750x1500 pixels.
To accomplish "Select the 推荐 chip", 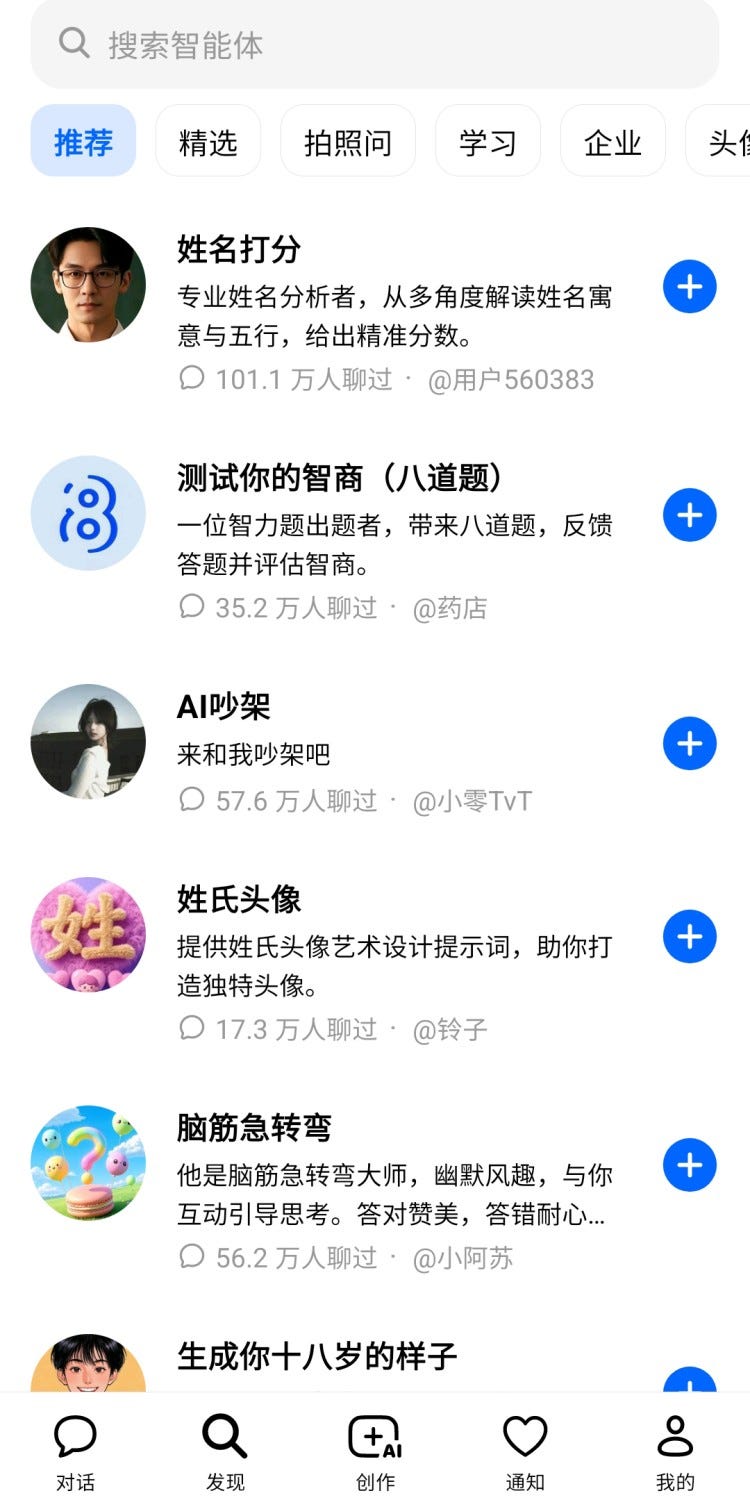I will 83,141.
